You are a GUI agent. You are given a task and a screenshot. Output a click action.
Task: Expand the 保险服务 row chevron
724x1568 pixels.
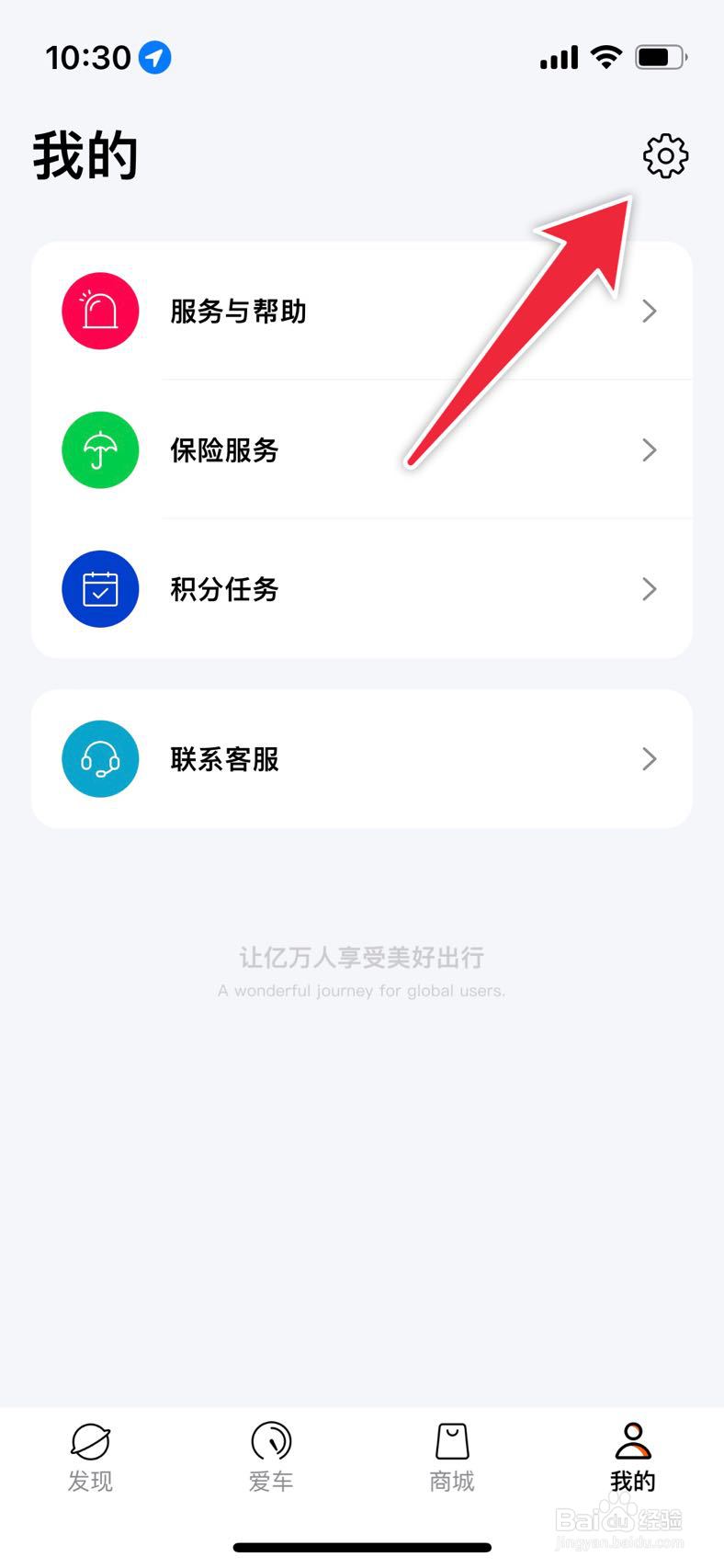650,449
